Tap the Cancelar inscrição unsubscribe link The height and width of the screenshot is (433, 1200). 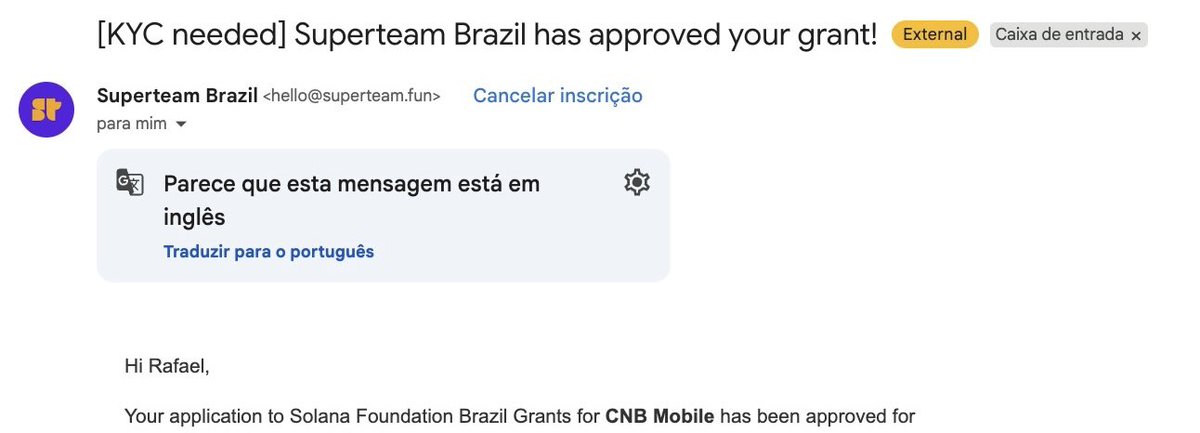coord(557,96)
